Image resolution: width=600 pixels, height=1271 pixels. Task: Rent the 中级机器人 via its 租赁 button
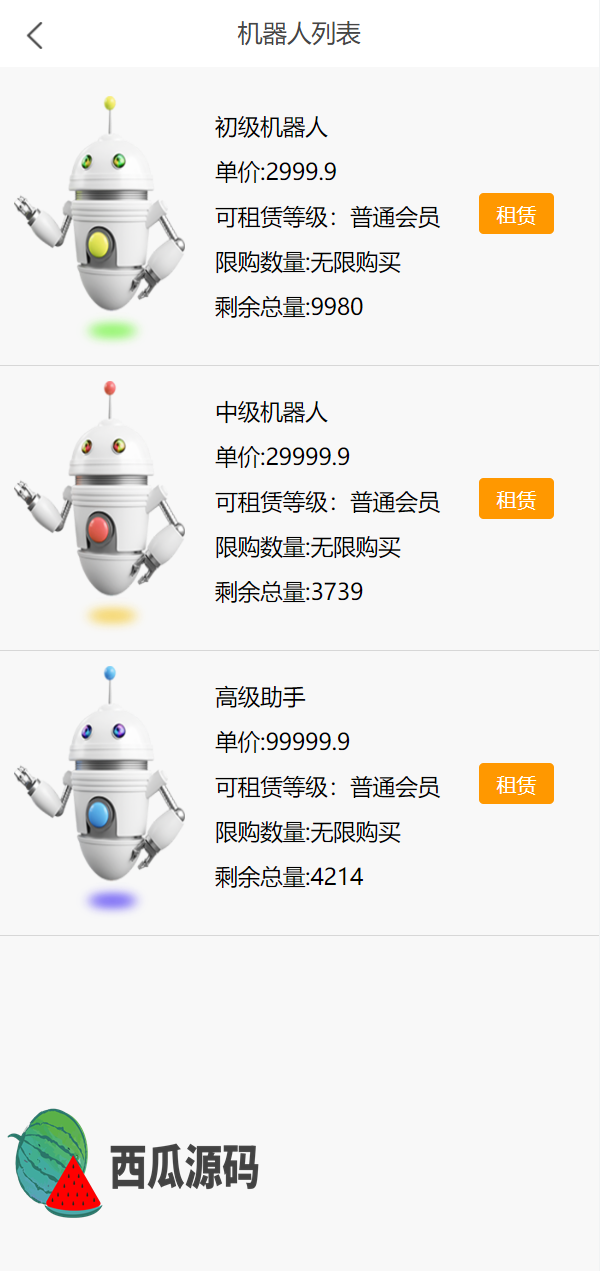[516, 499]
